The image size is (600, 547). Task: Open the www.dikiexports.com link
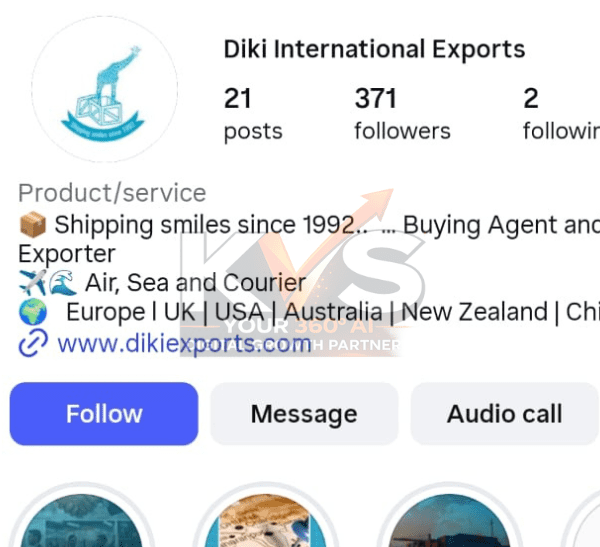pos(183,345)
